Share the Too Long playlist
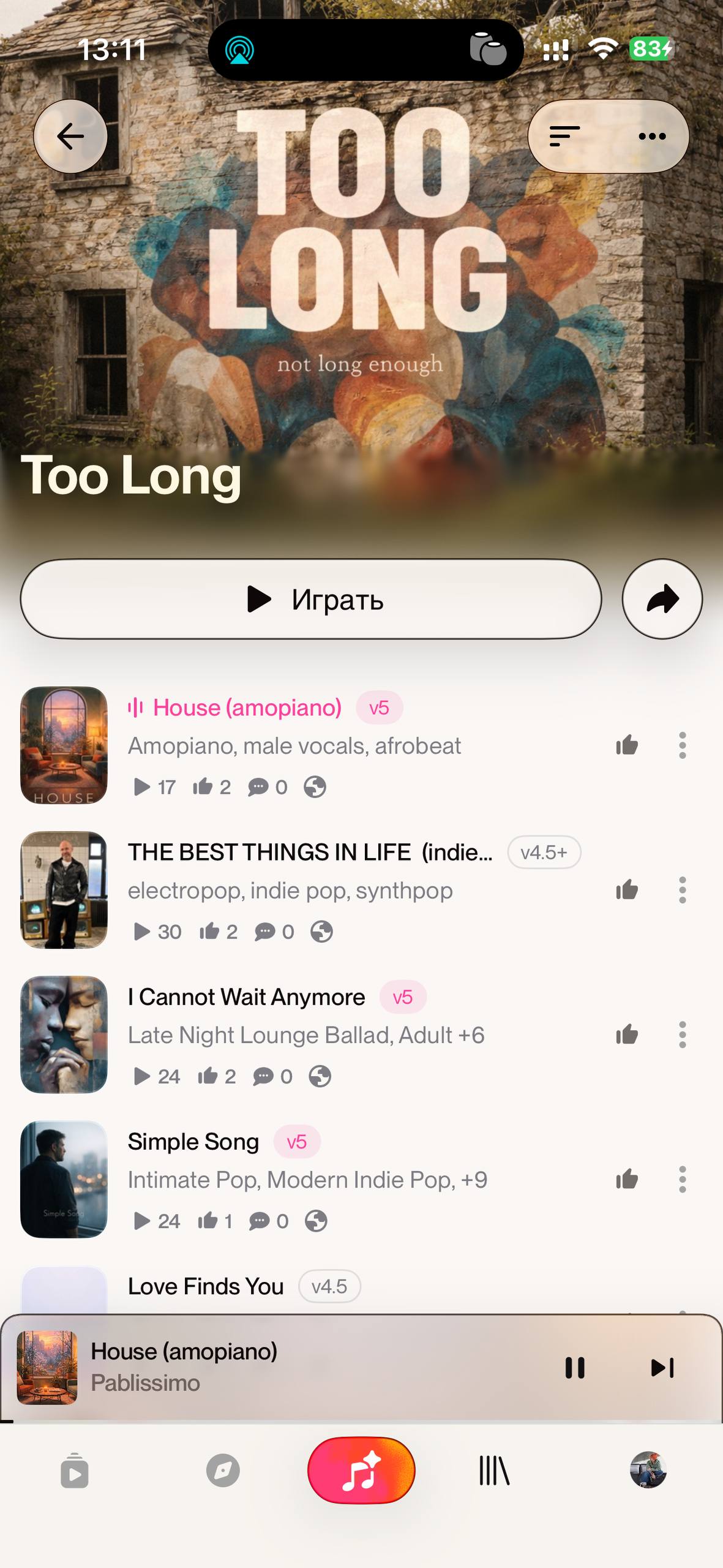Image resolution: width=723 pixels, height=1568 pixels. [x=662, y=599]
